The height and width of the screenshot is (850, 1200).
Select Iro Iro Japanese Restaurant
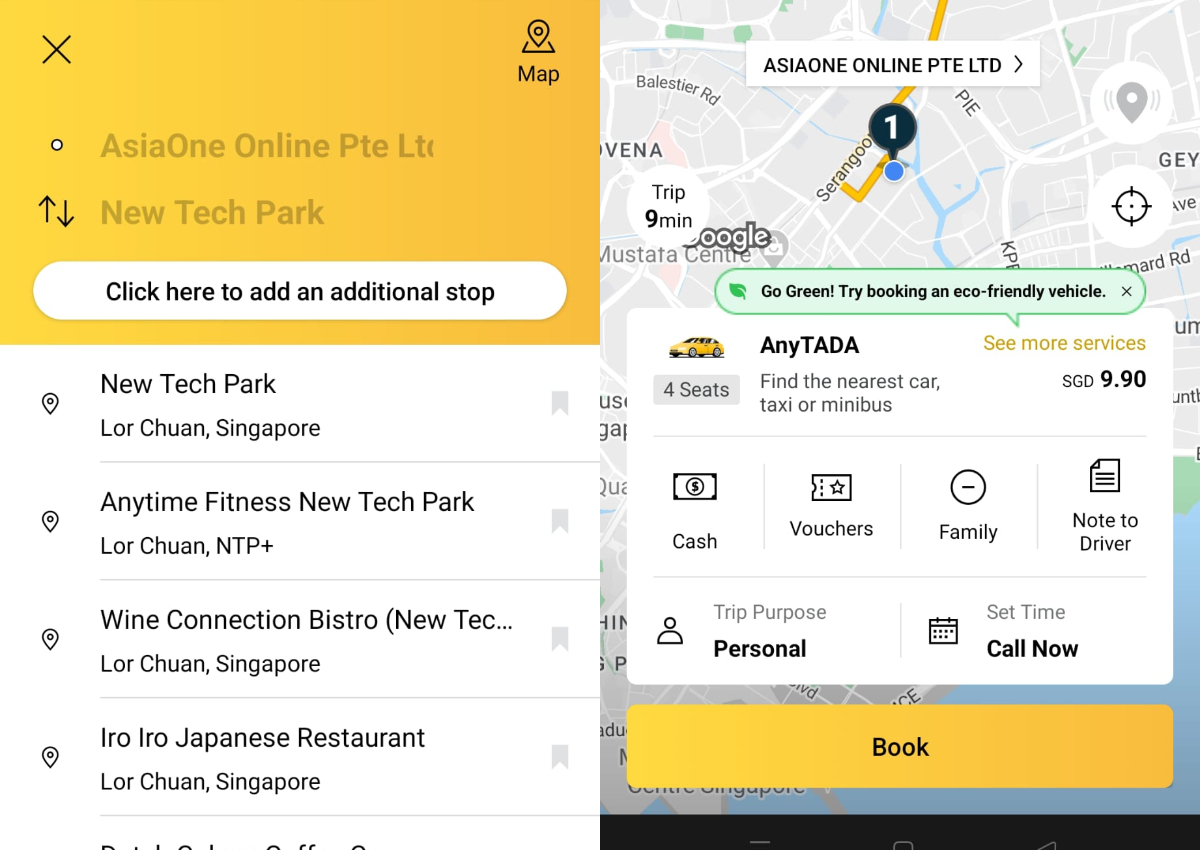coord(300,758)
